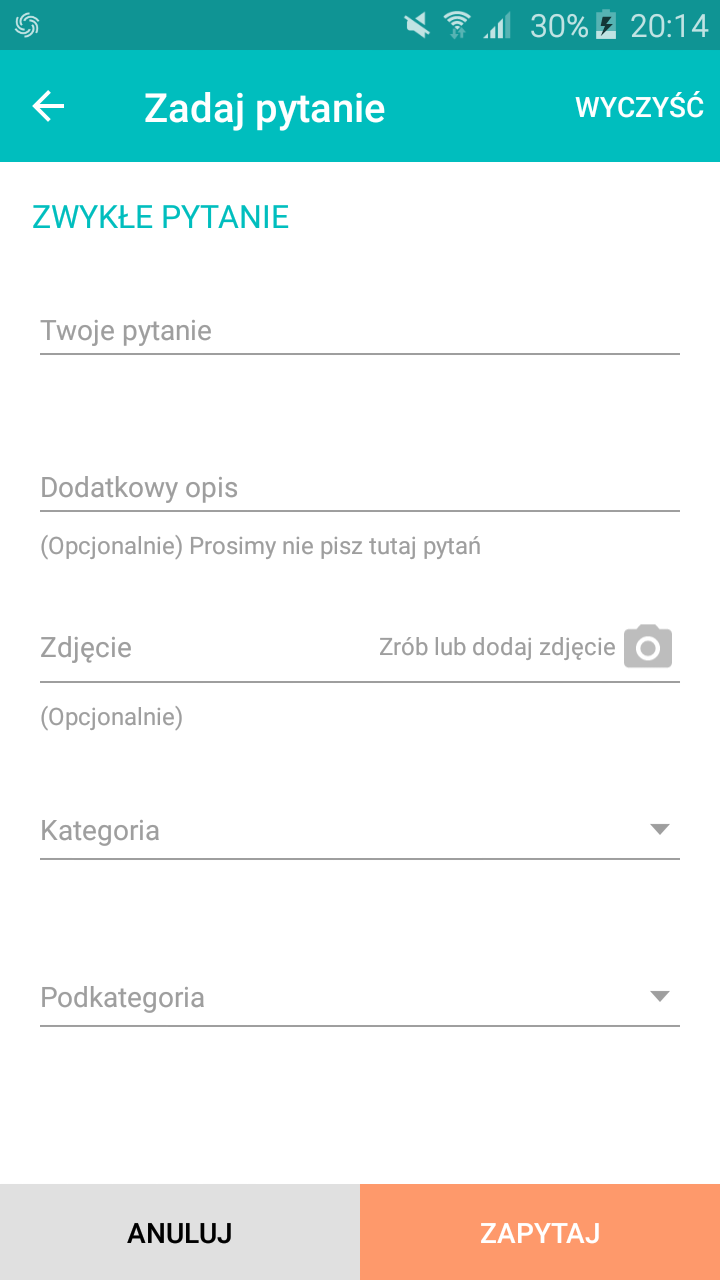Go back using the arrow icon
720x1280 pixels.
point(48,106)
